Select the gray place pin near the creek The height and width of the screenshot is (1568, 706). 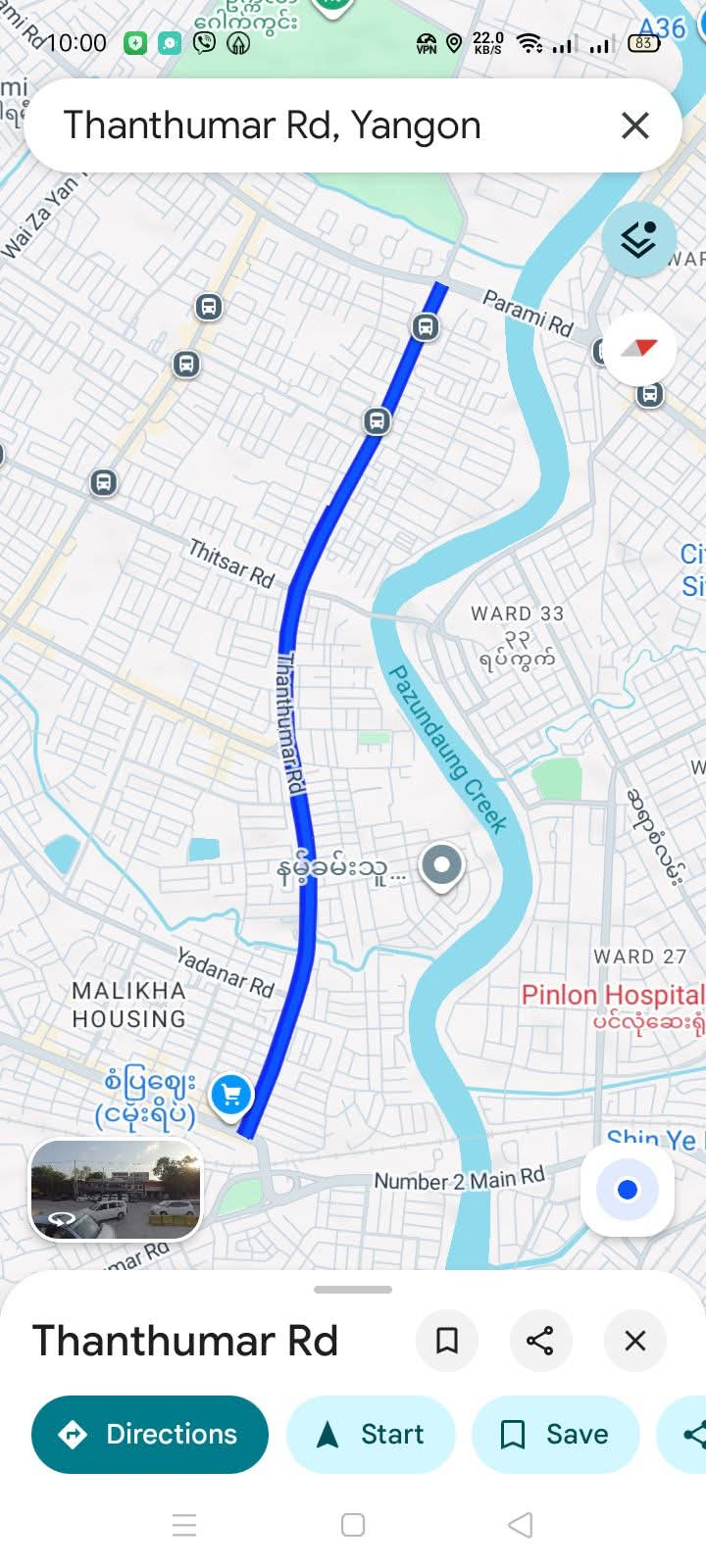(442, 865)
